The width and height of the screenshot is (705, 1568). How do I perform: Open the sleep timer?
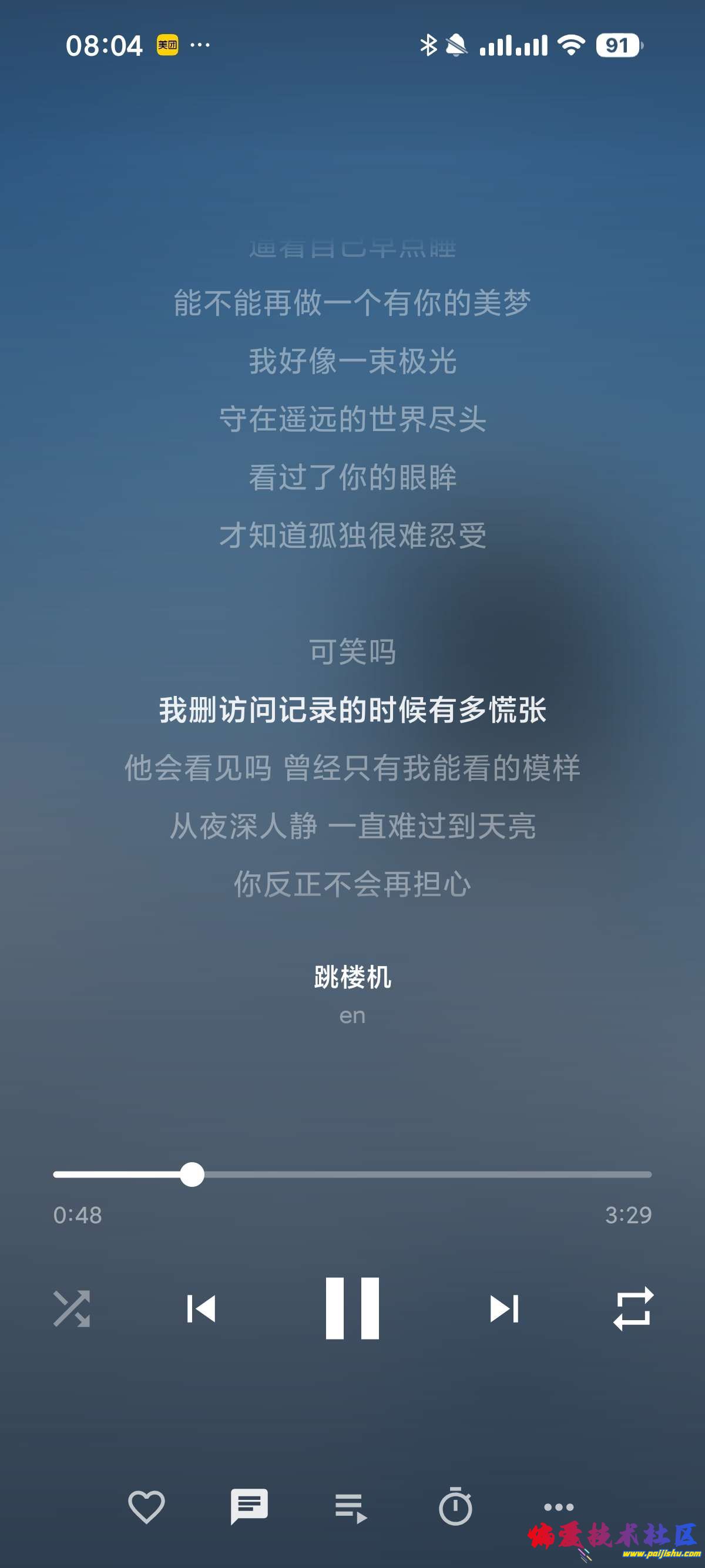point(455,1506)
